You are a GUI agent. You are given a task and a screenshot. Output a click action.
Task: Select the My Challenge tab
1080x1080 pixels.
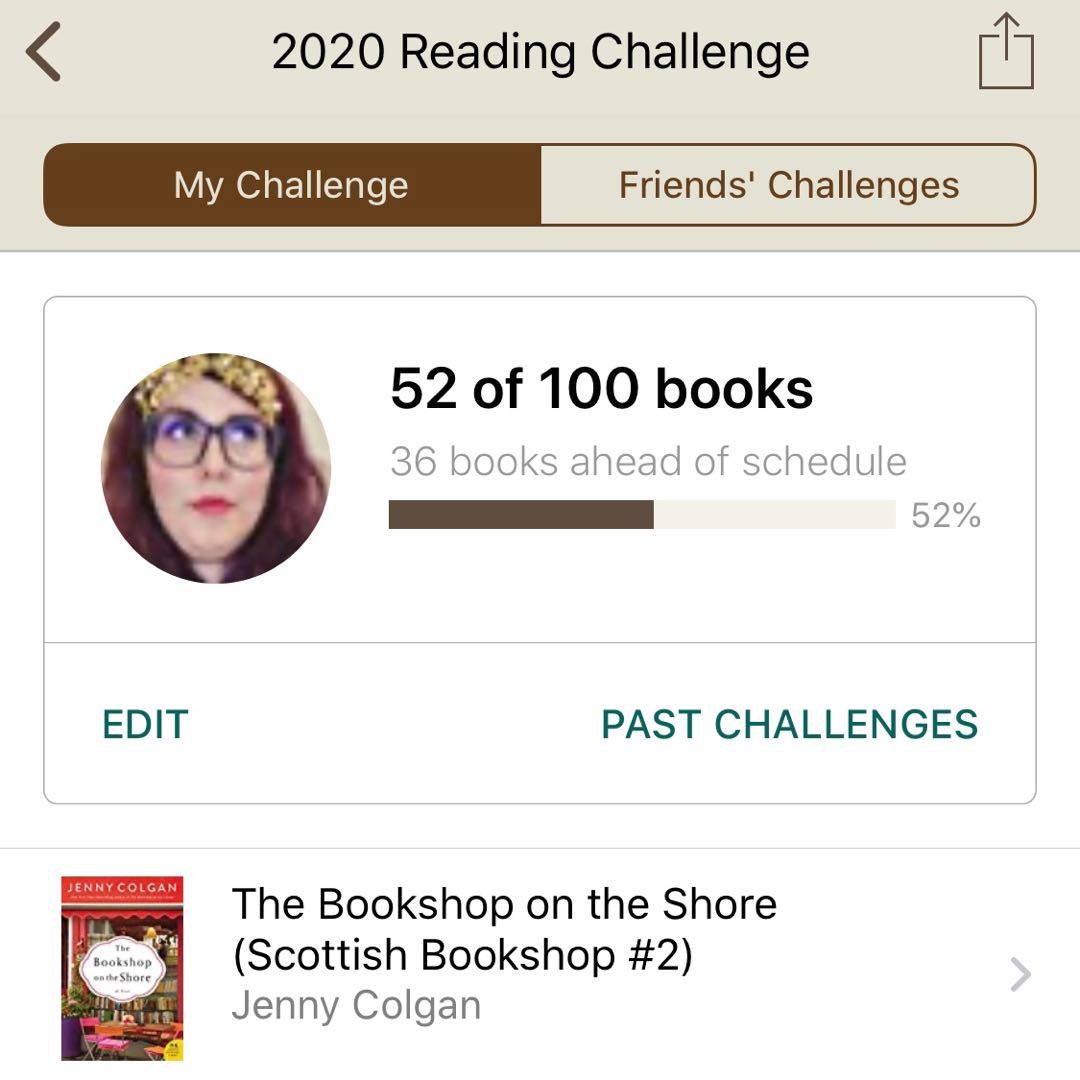click(291, 185)
